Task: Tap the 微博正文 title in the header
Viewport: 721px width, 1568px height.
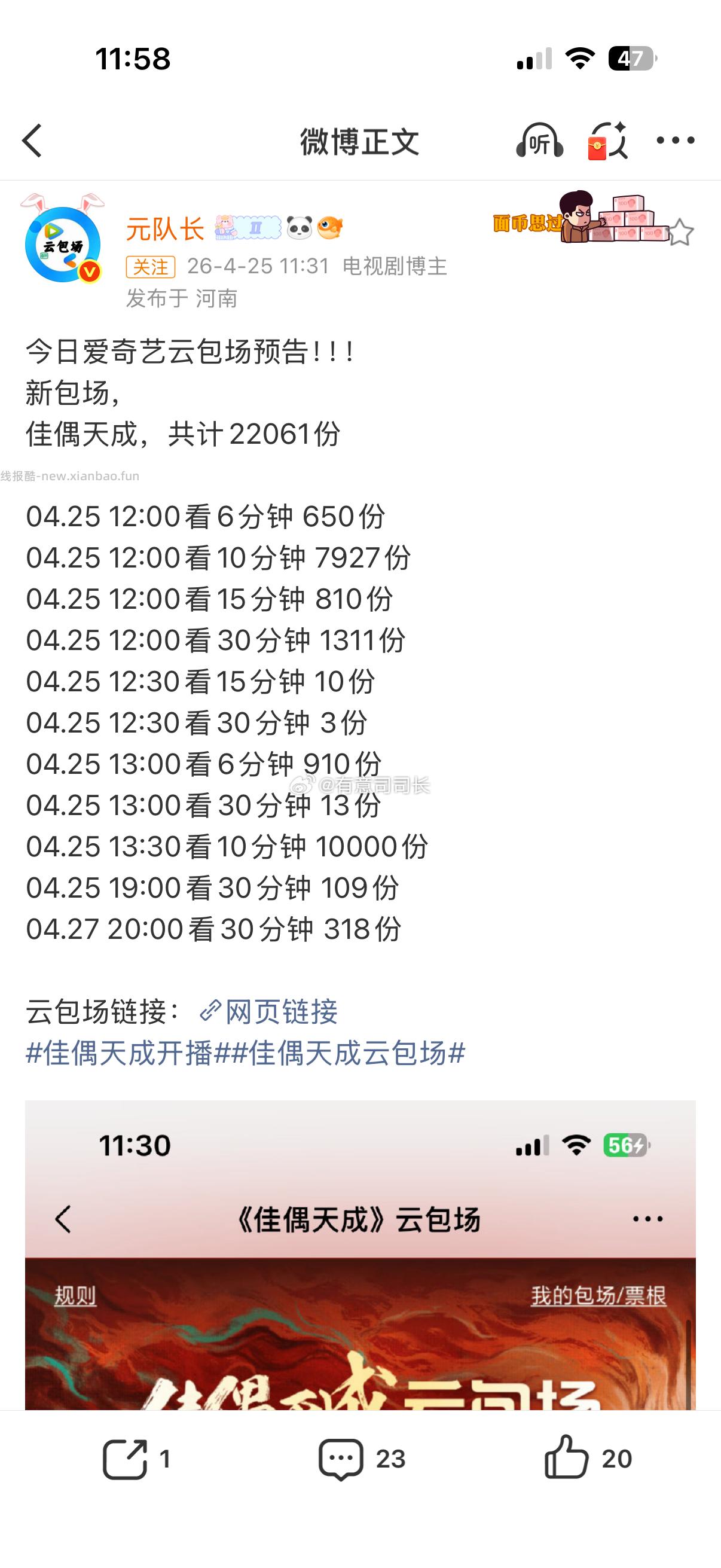Action: pos(360,141)
